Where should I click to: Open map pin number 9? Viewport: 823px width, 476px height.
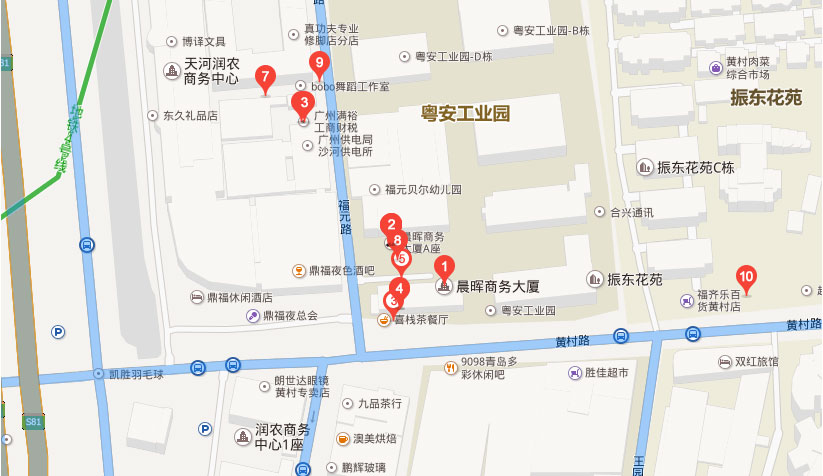coord(319,65)
